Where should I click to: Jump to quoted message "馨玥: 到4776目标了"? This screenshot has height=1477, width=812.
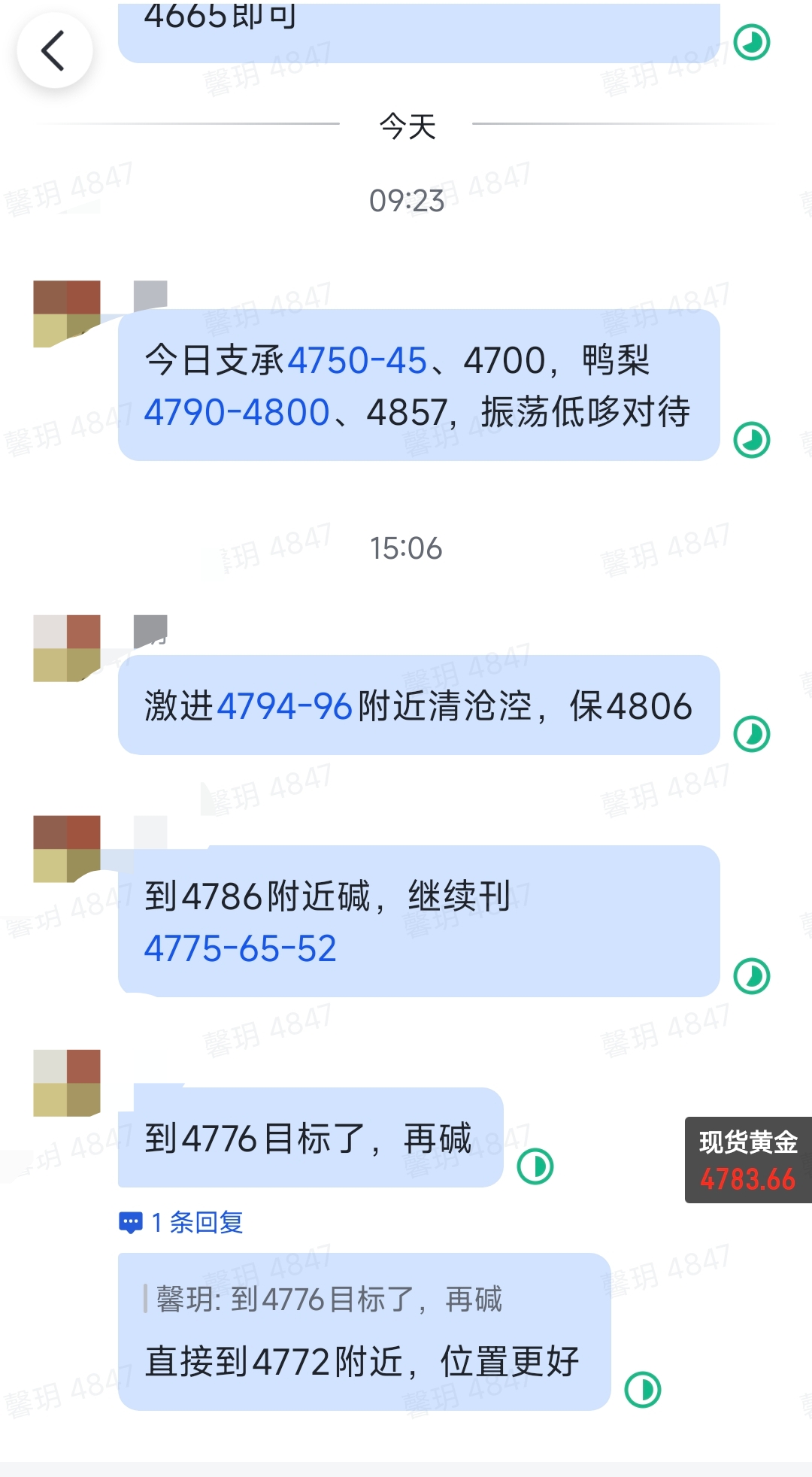(329, 1299)
